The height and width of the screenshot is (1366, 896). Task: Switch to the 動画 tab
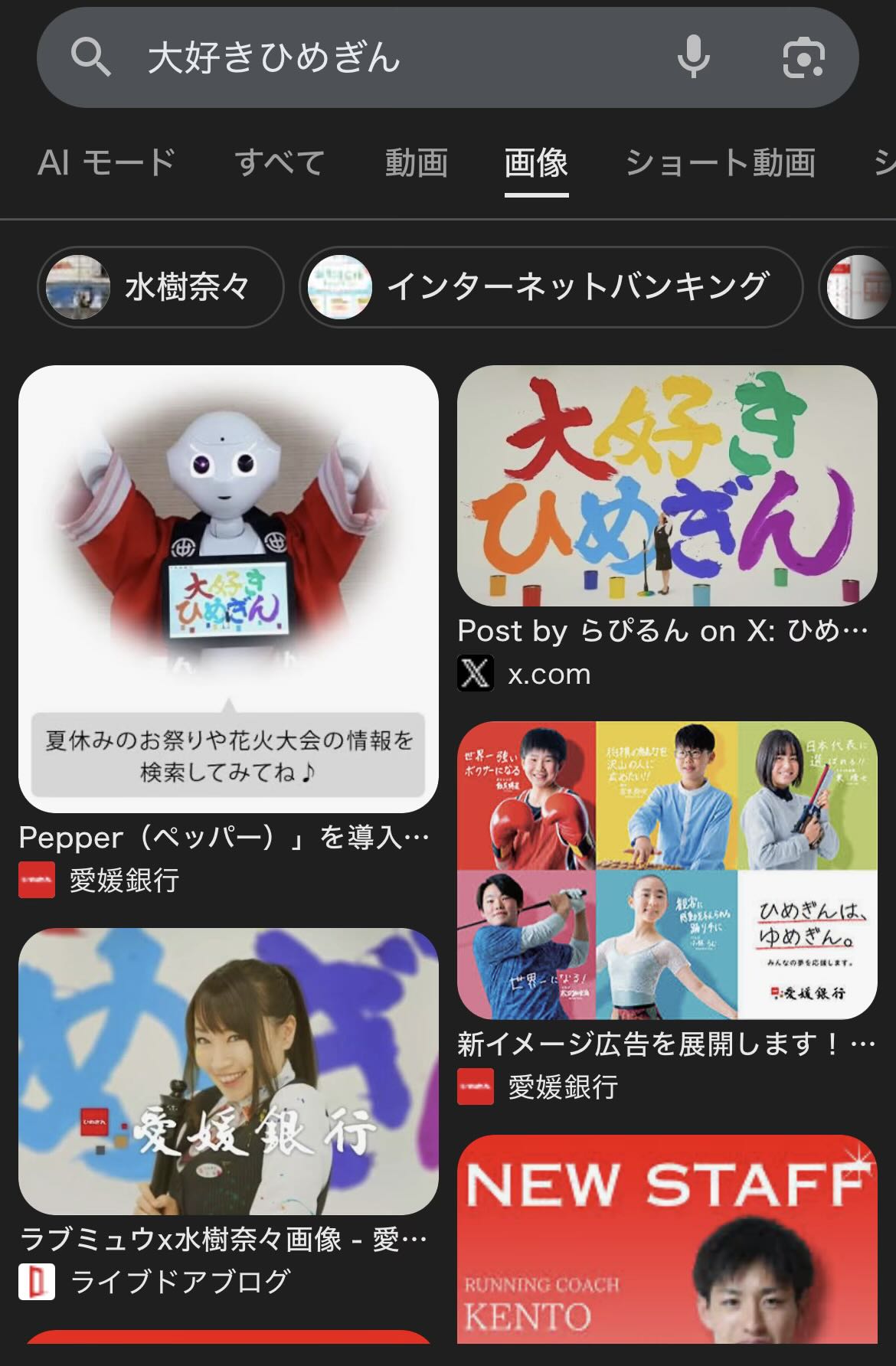(x=416, y=163)
